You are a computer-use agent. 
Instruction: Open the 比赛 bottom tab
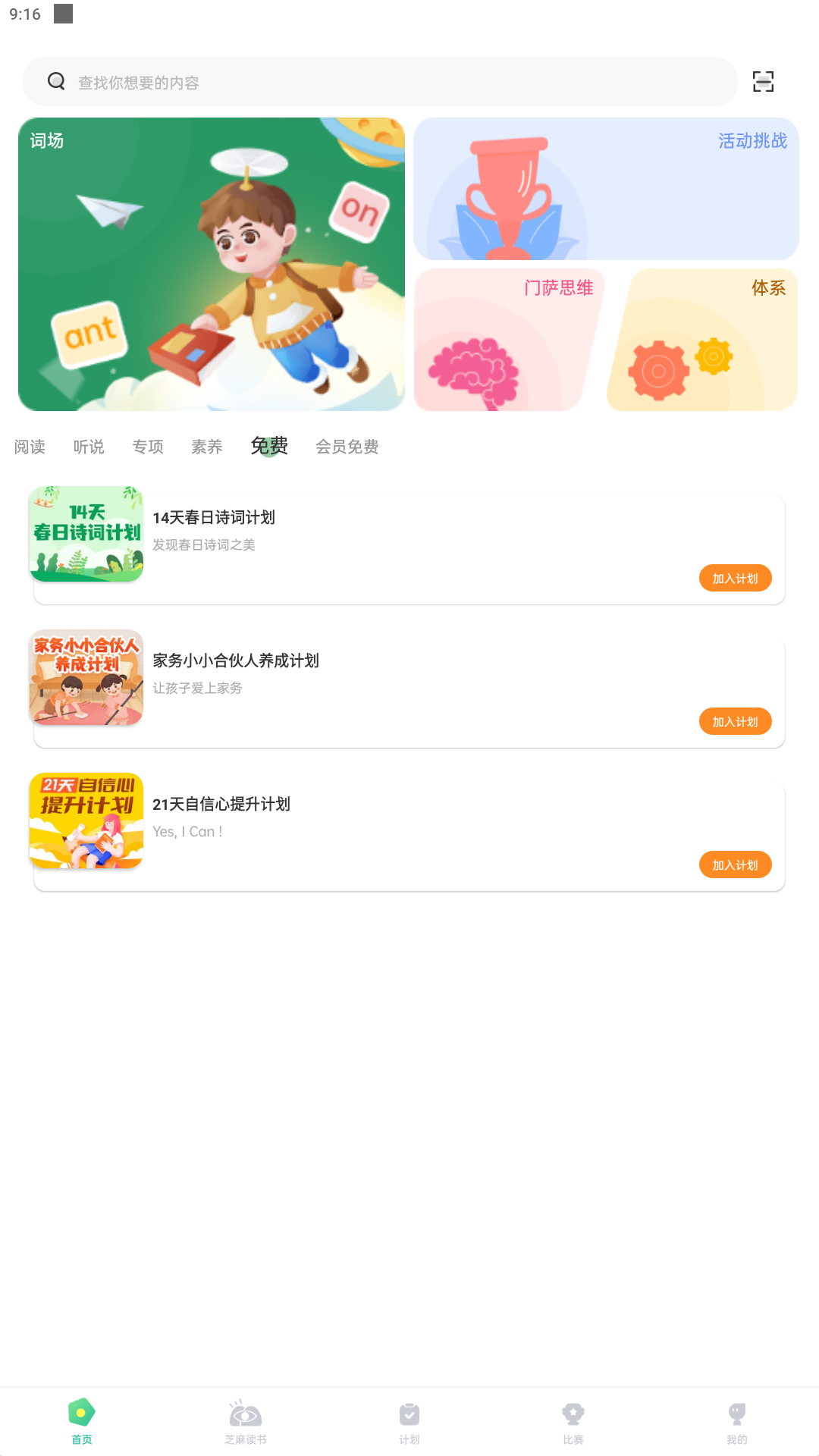(x=573, y=1422)
